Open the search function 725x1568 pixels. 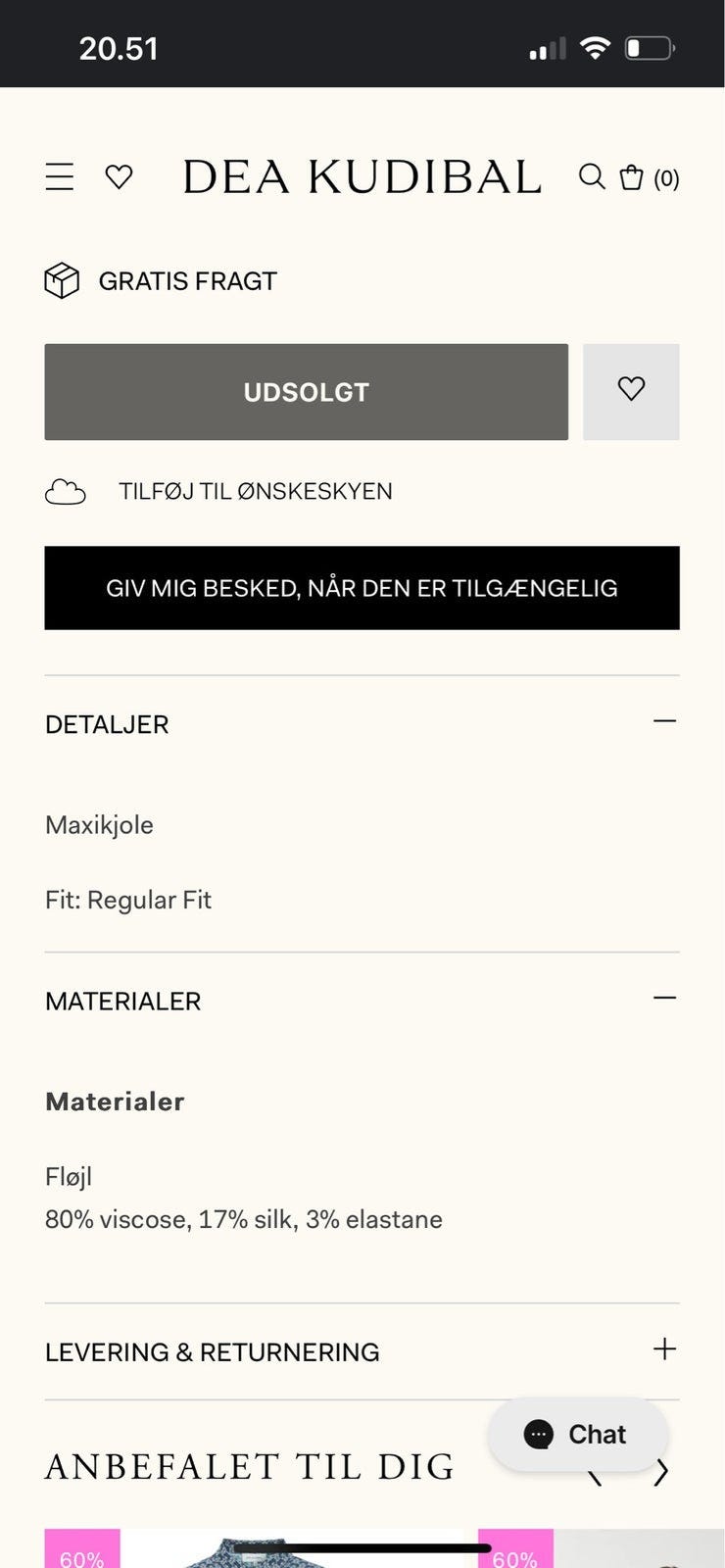pyautogui.click(x=591, y=177)
